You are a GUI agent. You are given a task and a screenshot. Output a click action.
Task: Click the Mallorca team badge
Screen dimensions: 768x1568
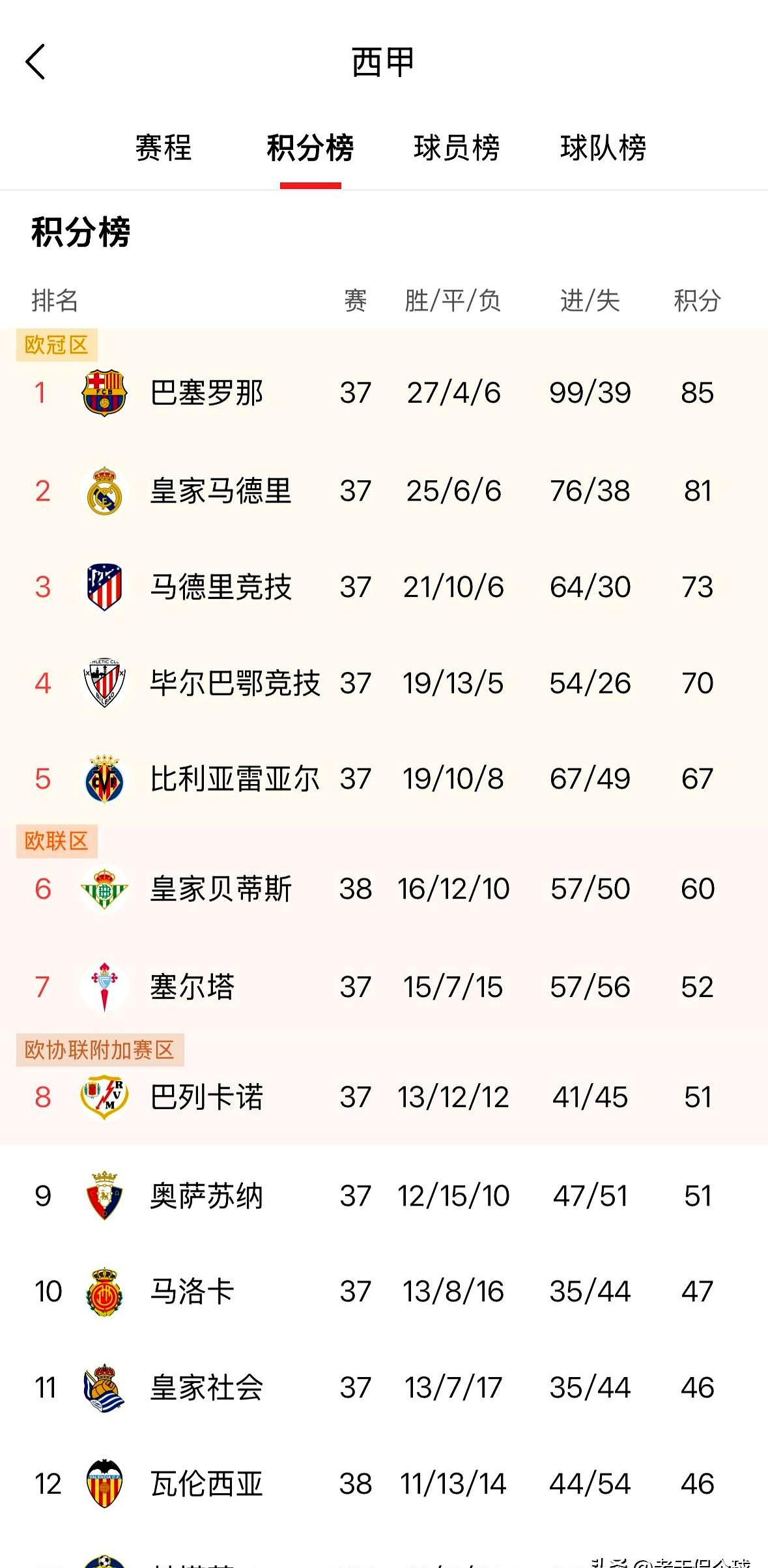coord(103,1292)
